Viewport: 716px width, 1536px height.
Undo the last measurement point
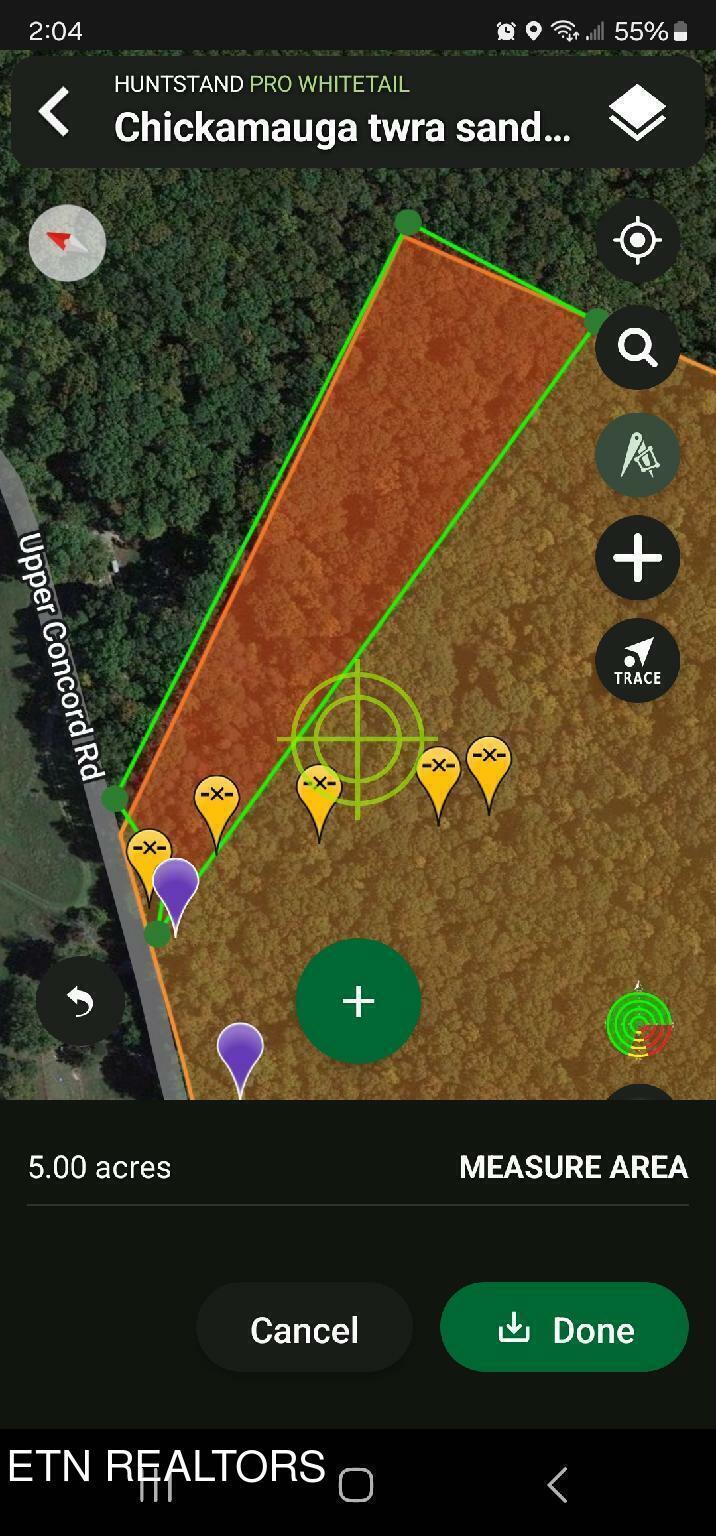click(80, 1001)
